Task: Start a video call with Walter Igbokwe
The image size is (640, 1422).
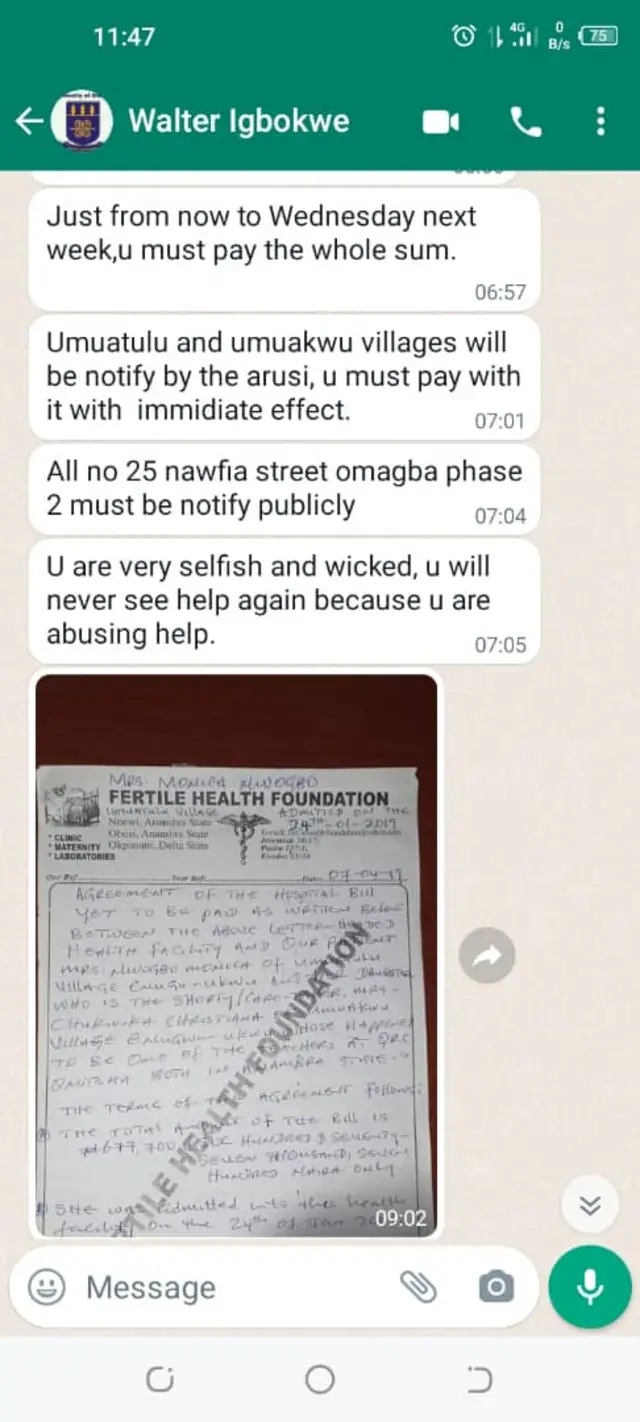Action: (x=440, y=122)
